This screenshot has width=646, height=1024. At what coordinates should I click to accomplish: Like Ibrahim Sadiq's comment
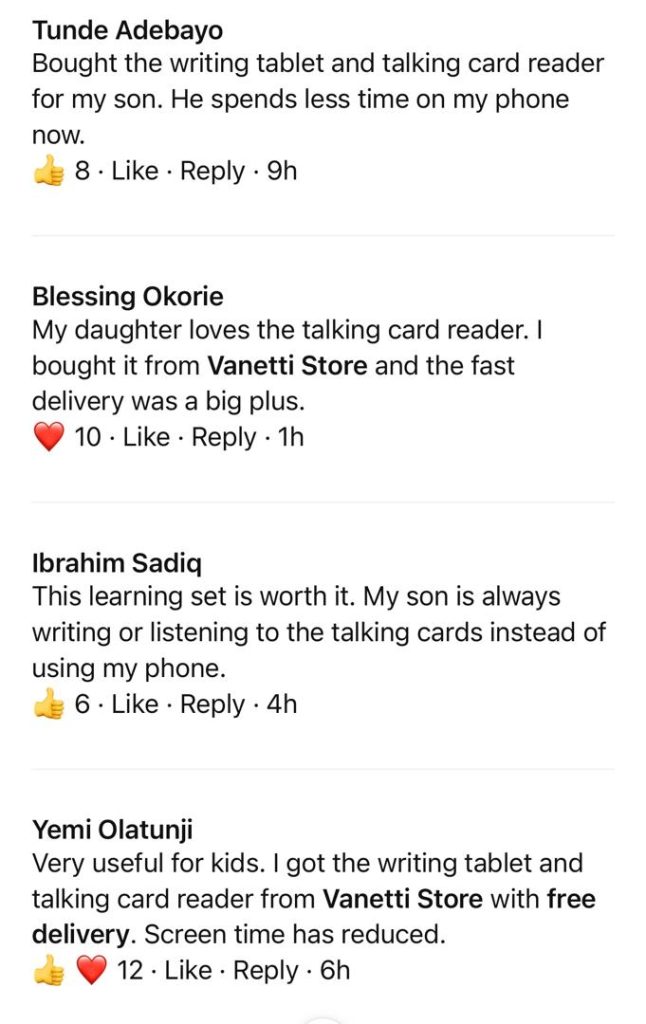coord(135,705)
